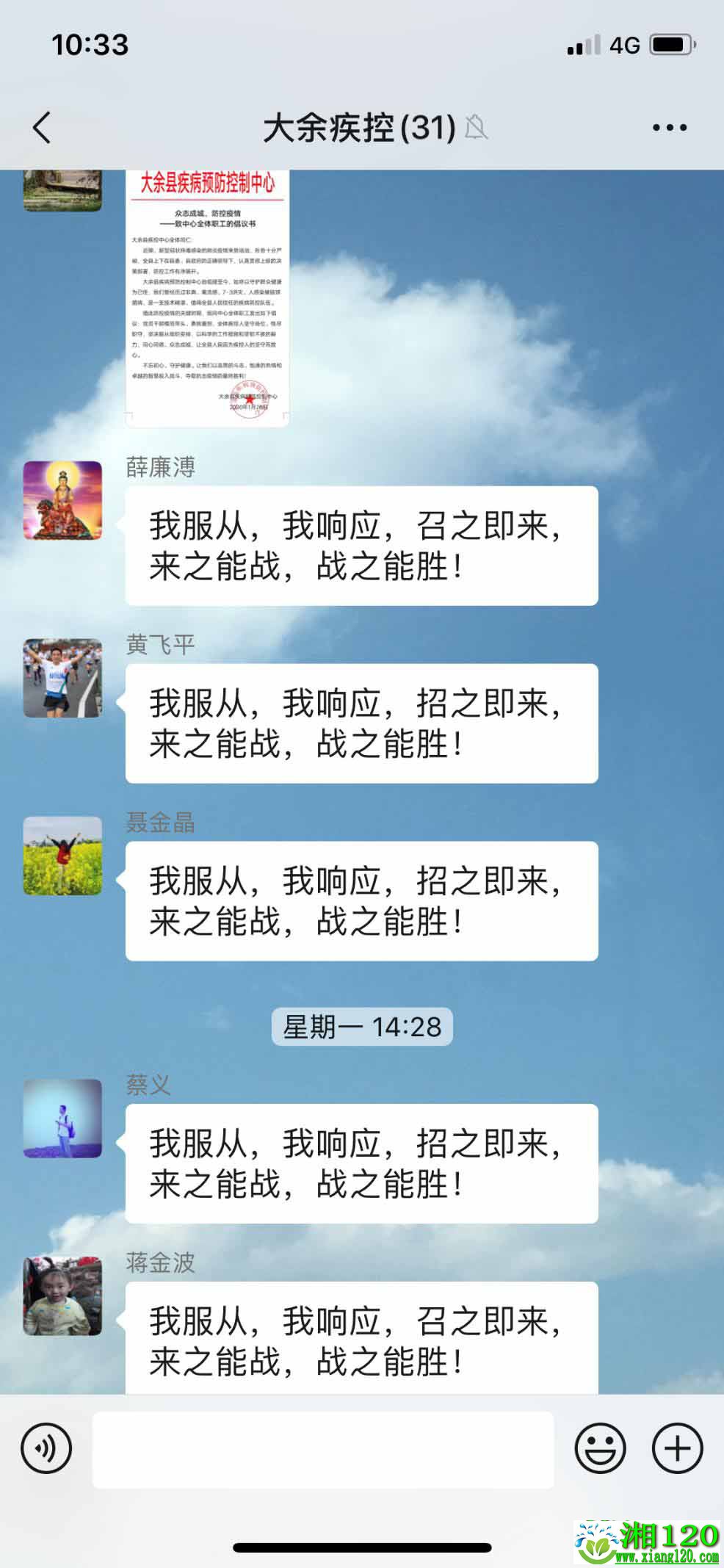Open the shared proposal document image
Screen dimensions: 724x1568
click(x=207, y=297)
